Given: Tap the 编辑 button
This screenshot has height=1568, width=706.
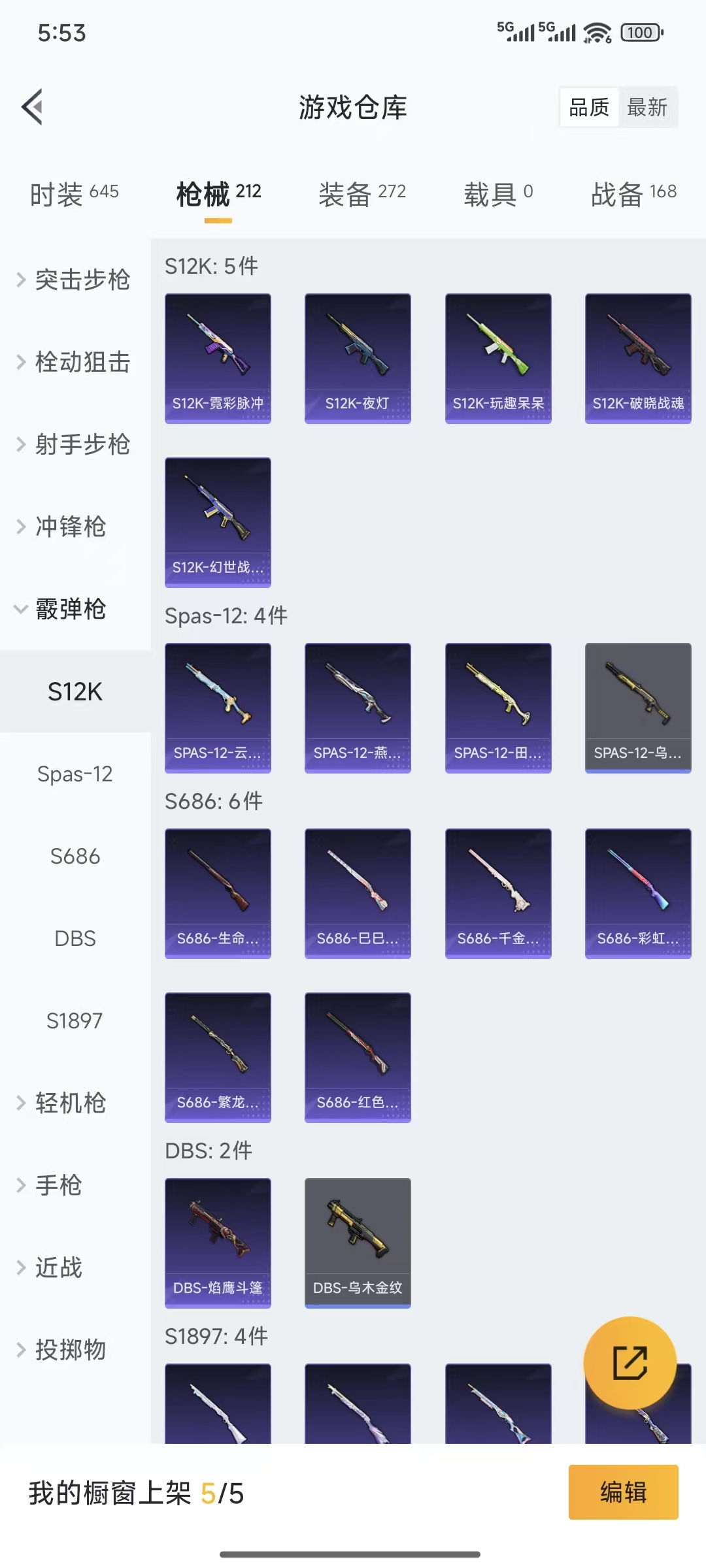Looking at the screenshot, I should click(x=623, y=1492).
